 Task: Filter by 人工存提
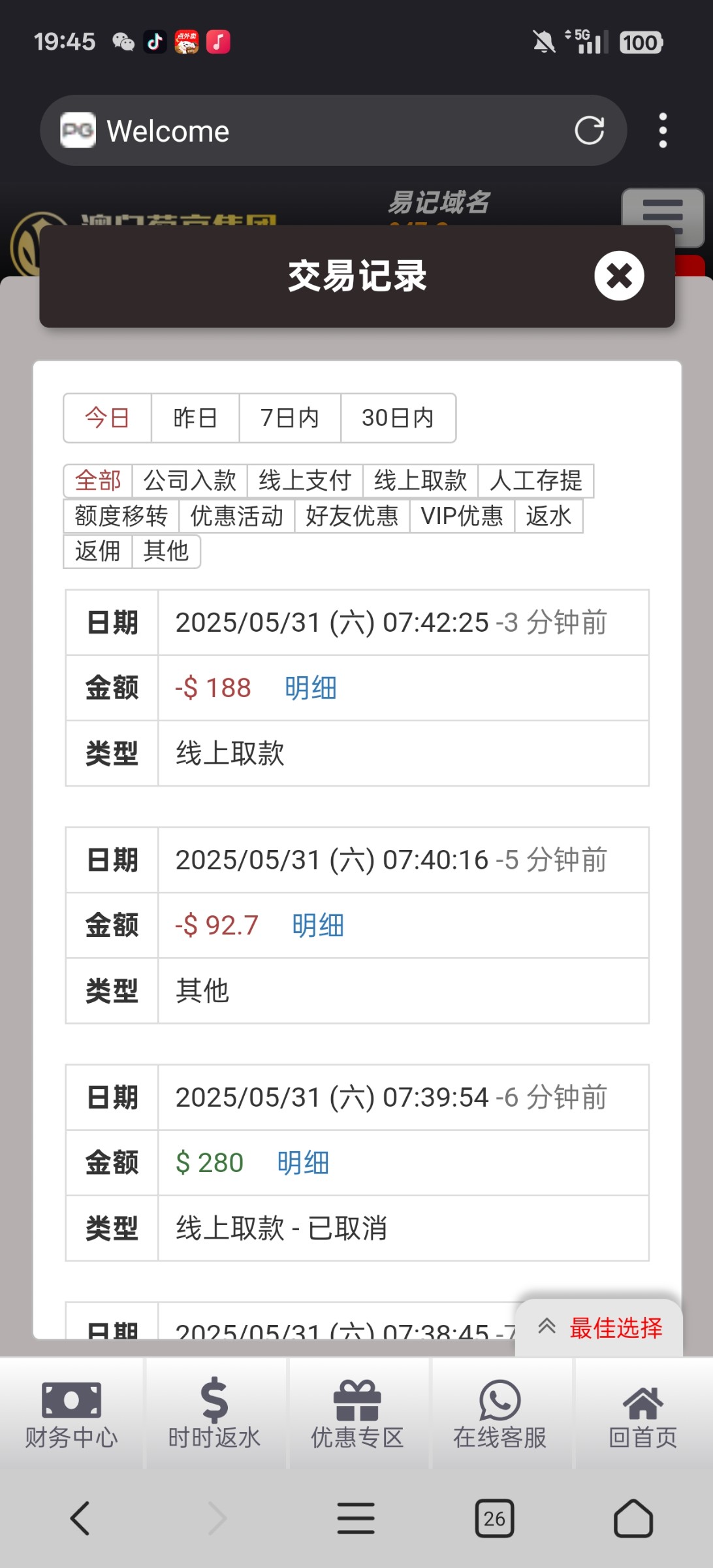pyautogui.click(x=536, y=480)
